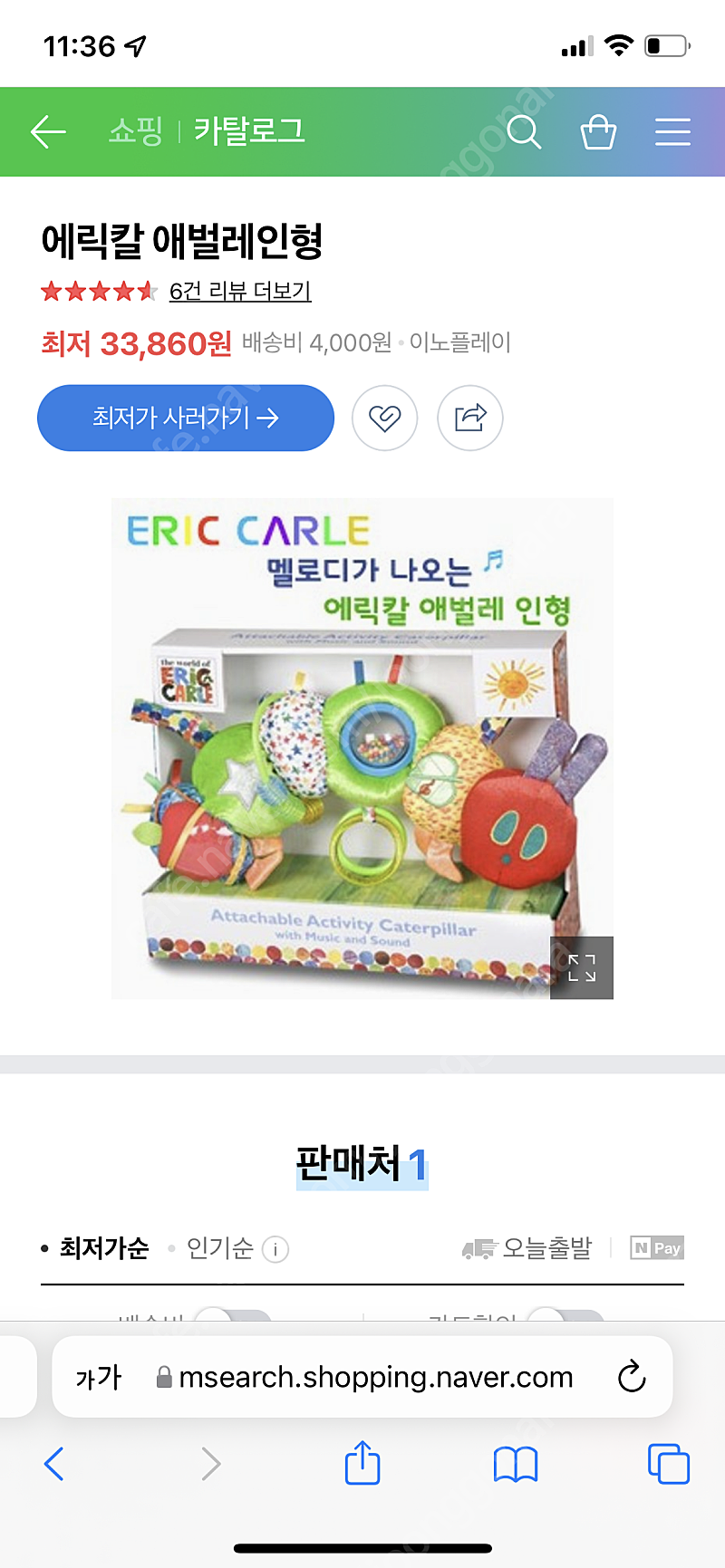Expand the product image to fullscreen
Screen dimensions: 725x1568
pyautogui.click(x=582, y=967)
